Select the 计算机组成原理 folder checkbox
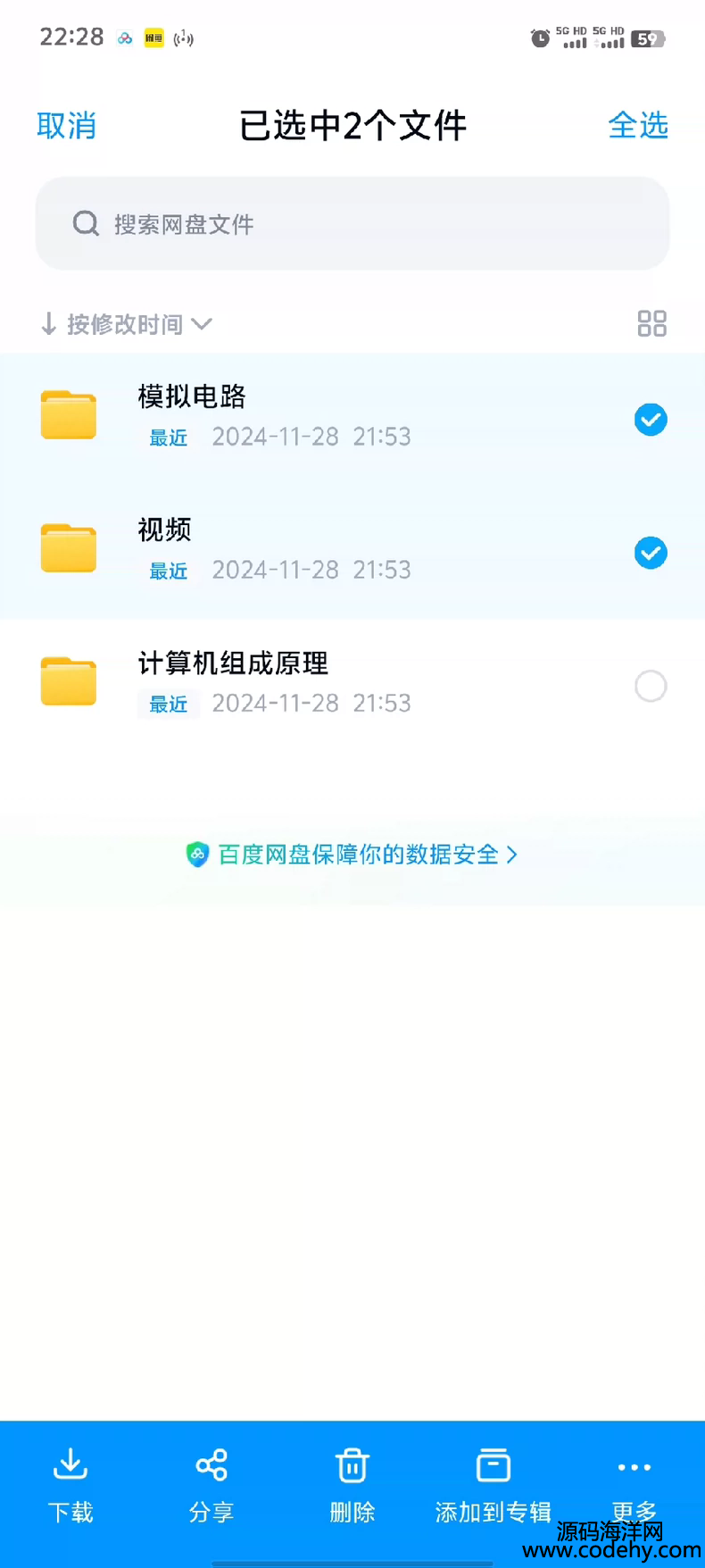This screenshot has height=1568, width=705. (x=651, y=686)
